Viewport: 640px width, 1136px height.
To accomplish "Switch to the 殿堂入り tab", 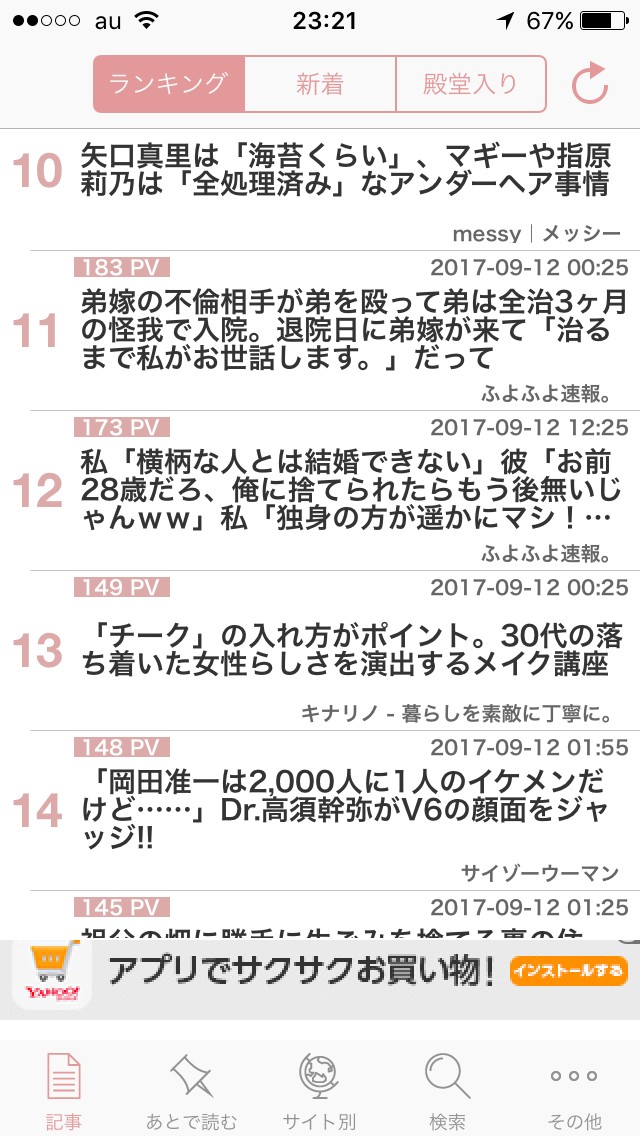I will pos(471,84).
